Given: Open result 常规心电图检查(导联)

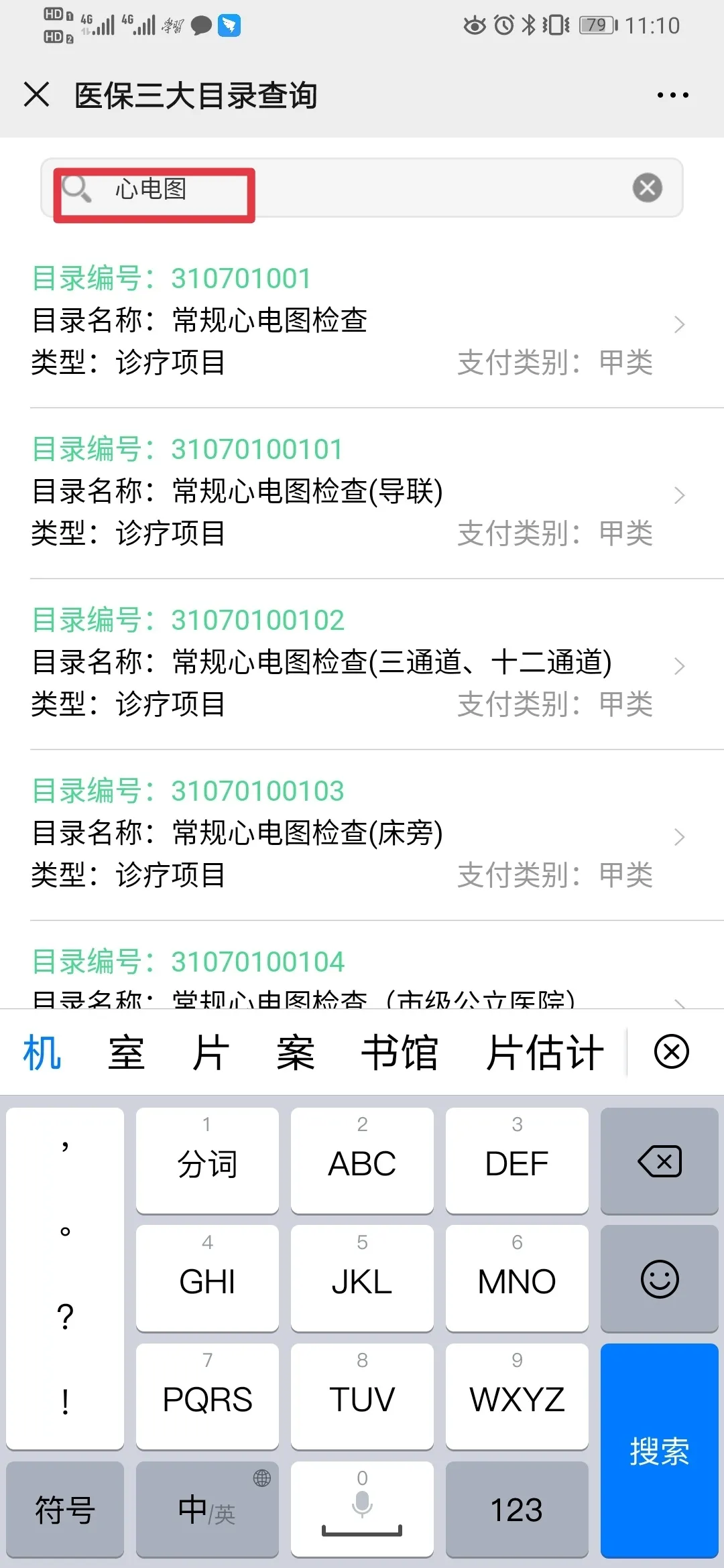Looking at the screenshot, I should [x=362, y=493].
